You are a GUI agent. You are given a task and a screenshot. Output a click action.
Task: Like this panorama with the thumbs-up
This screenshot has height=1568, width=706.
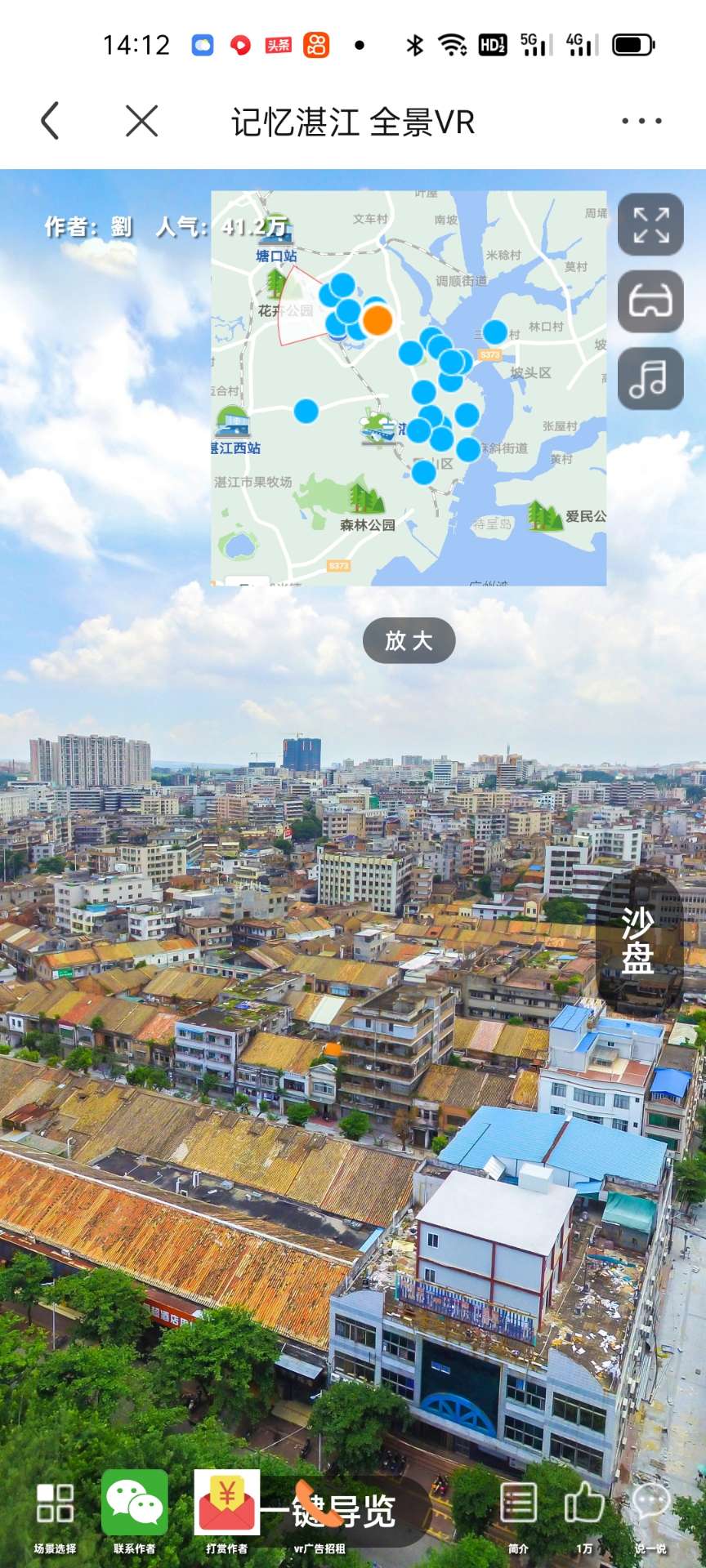point(584,1512)
